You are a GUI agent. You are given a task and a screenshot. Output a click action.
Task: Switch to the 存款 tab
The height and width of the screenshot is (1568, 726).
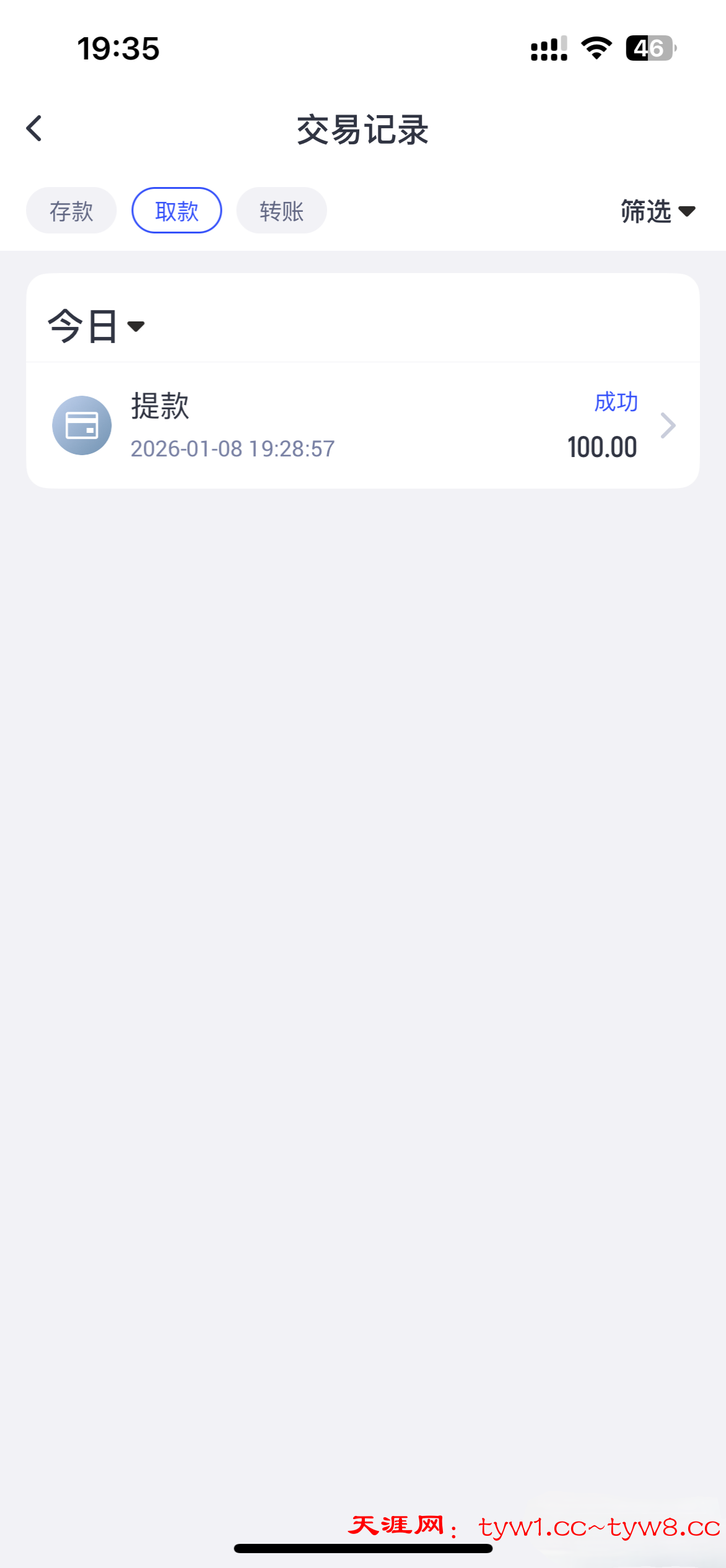(x=71, y=211)
